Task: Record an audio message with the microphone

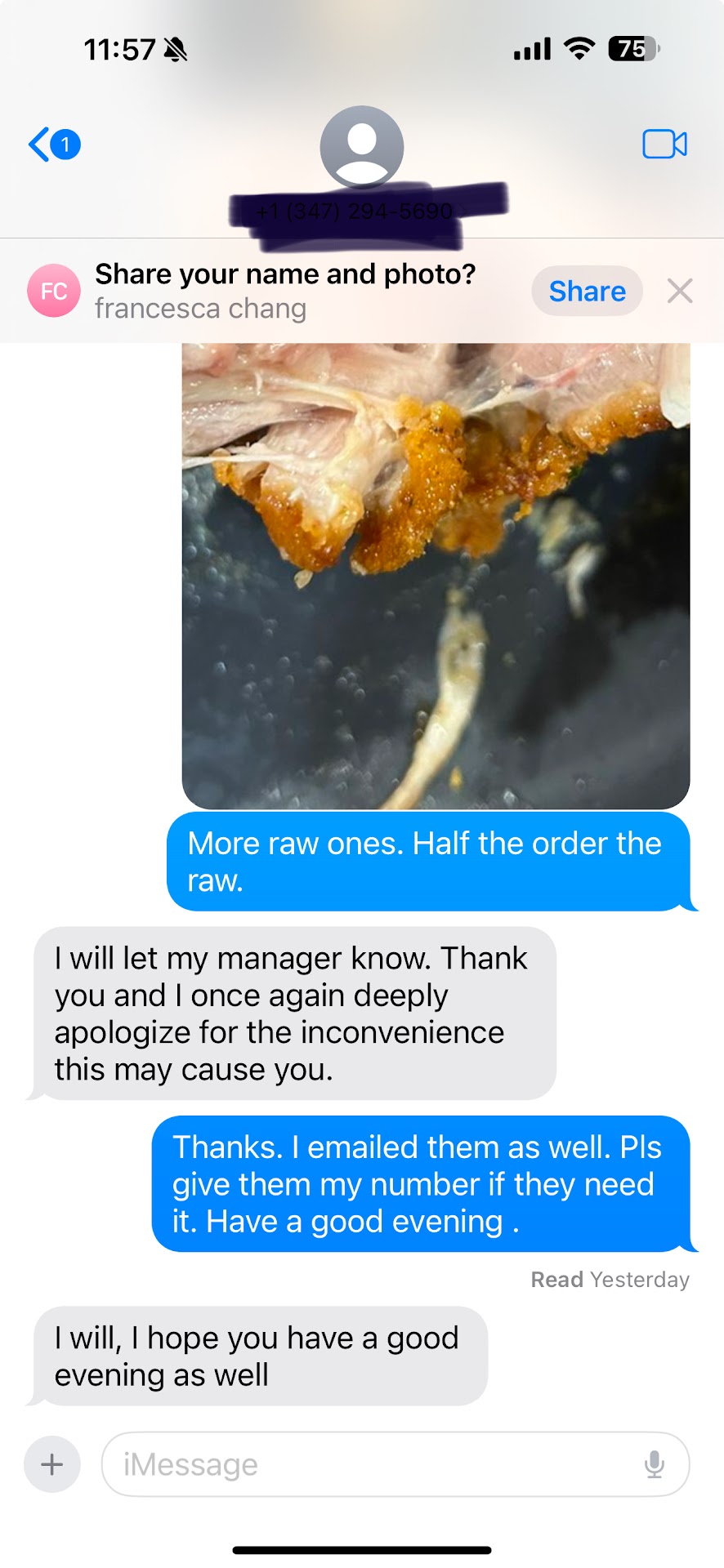Action: coord(654,1464)
